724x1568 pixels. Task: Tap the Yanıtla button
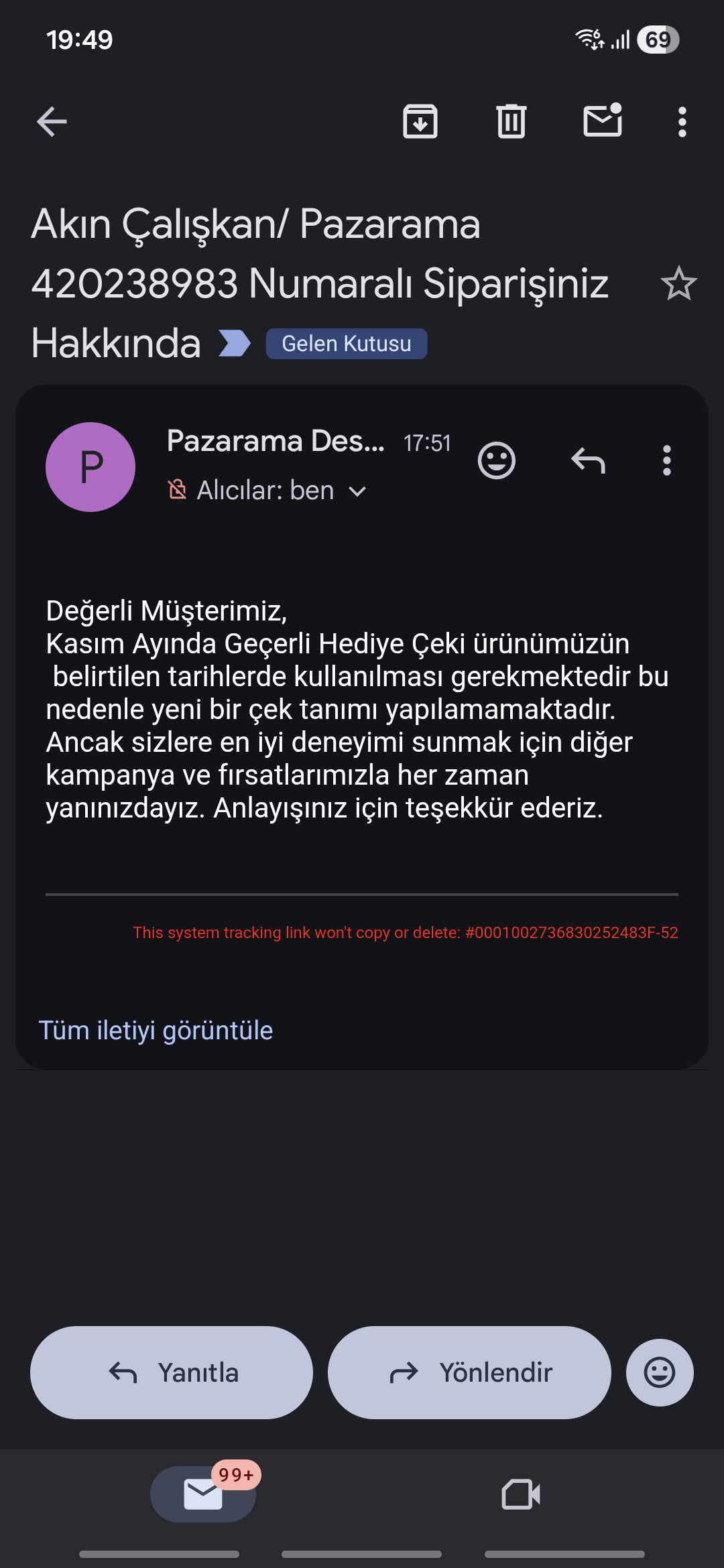point(172,1372)
